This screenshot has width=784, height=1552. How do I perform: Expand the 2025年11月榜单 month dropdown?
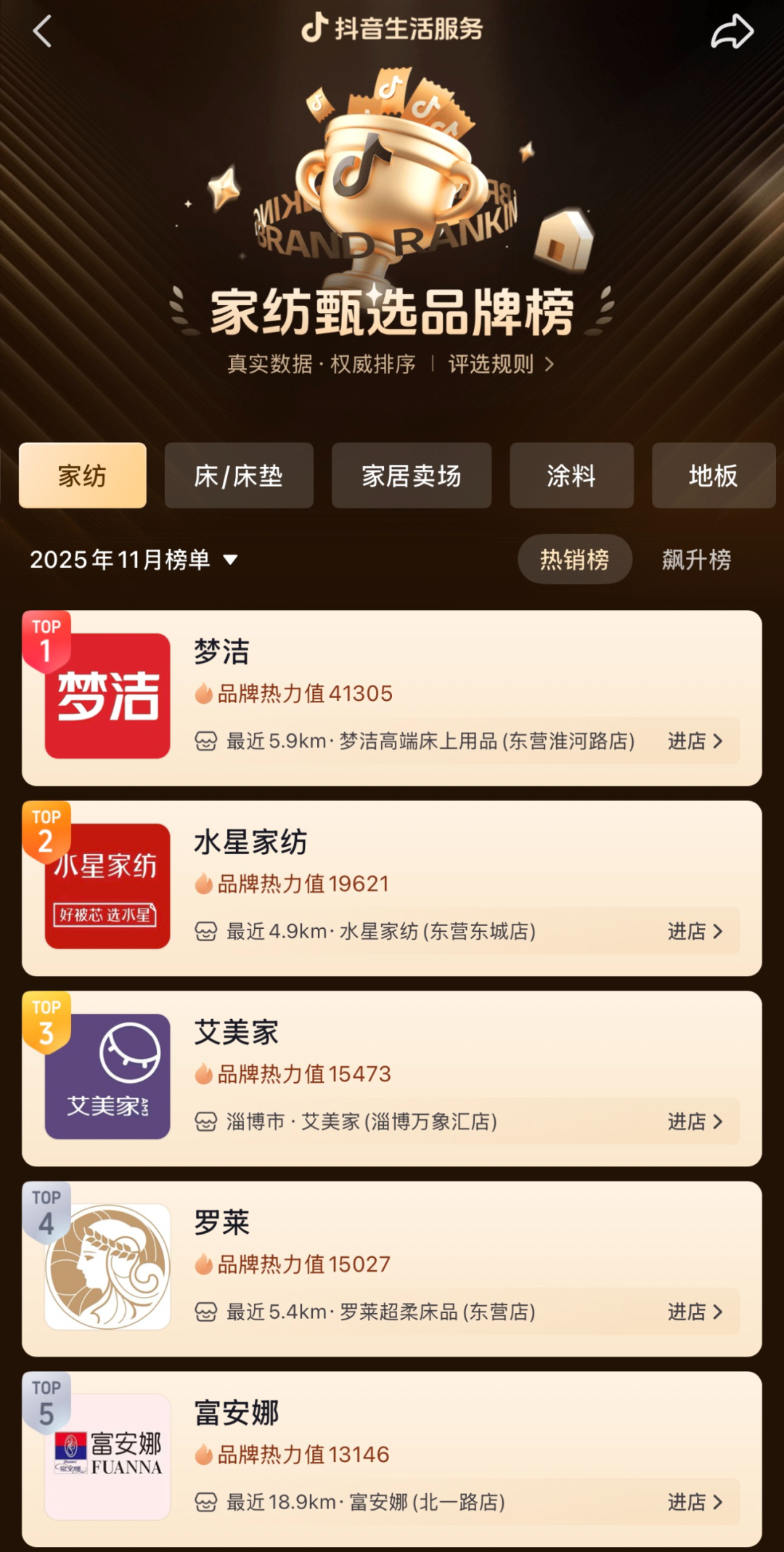tap(134, 559)
